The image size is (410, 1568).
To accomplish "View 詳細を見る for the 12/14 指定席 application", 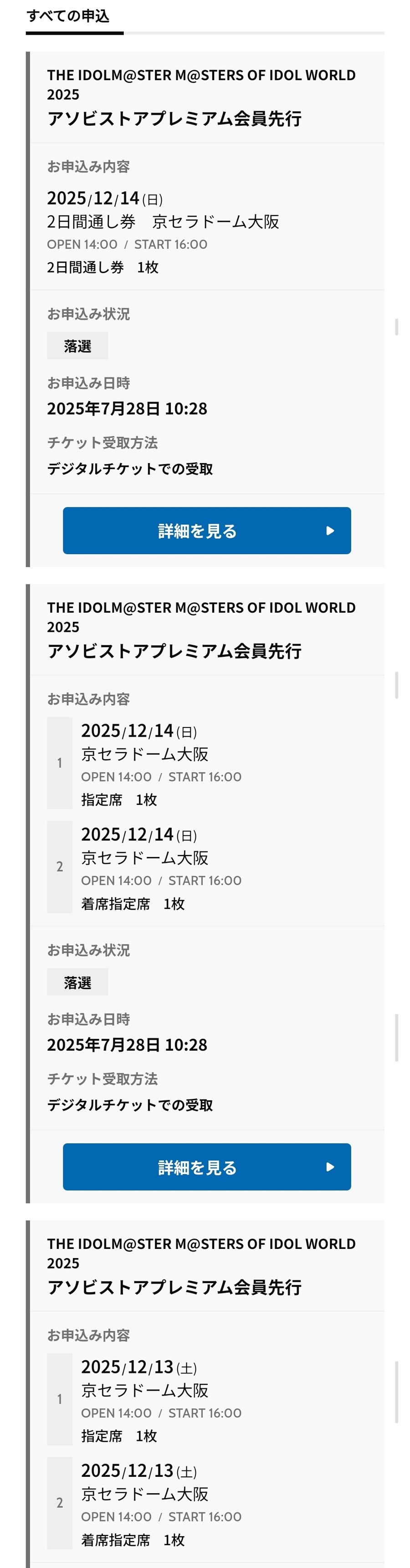I will [207, 1167].
